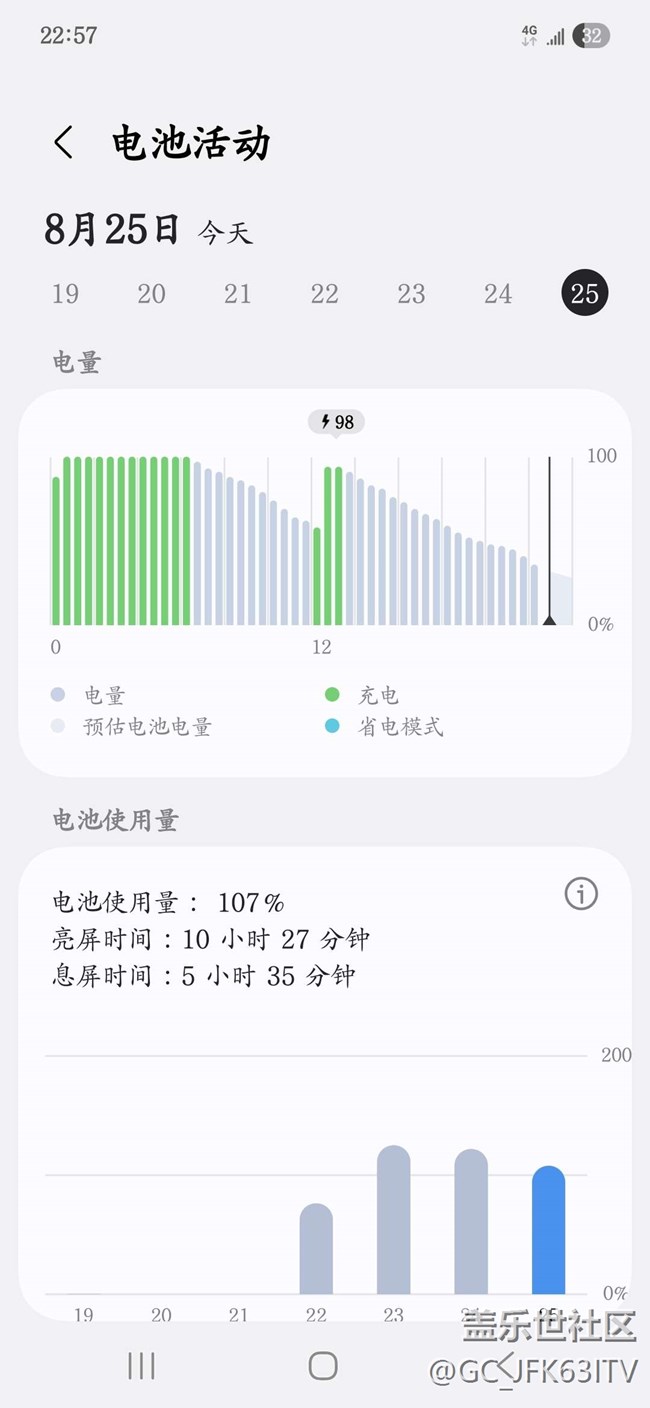Open the battery usage info icon
This screenshot has height=1408, width=650.
(x=581, y=893)
